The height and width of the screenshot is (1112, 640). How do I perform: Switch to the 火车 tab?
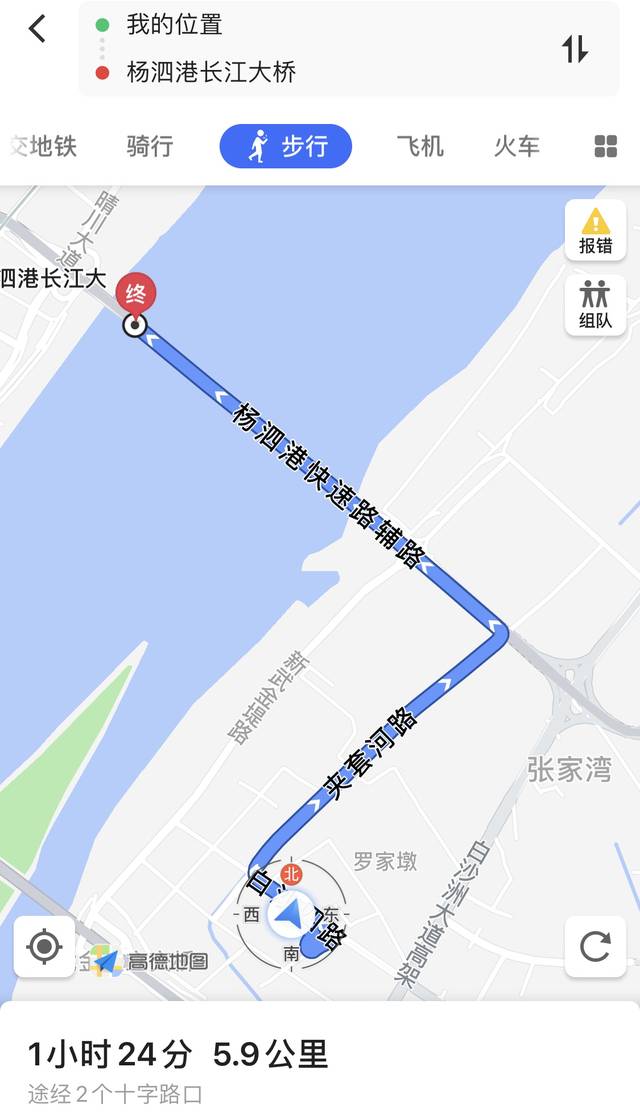[516, 147]
